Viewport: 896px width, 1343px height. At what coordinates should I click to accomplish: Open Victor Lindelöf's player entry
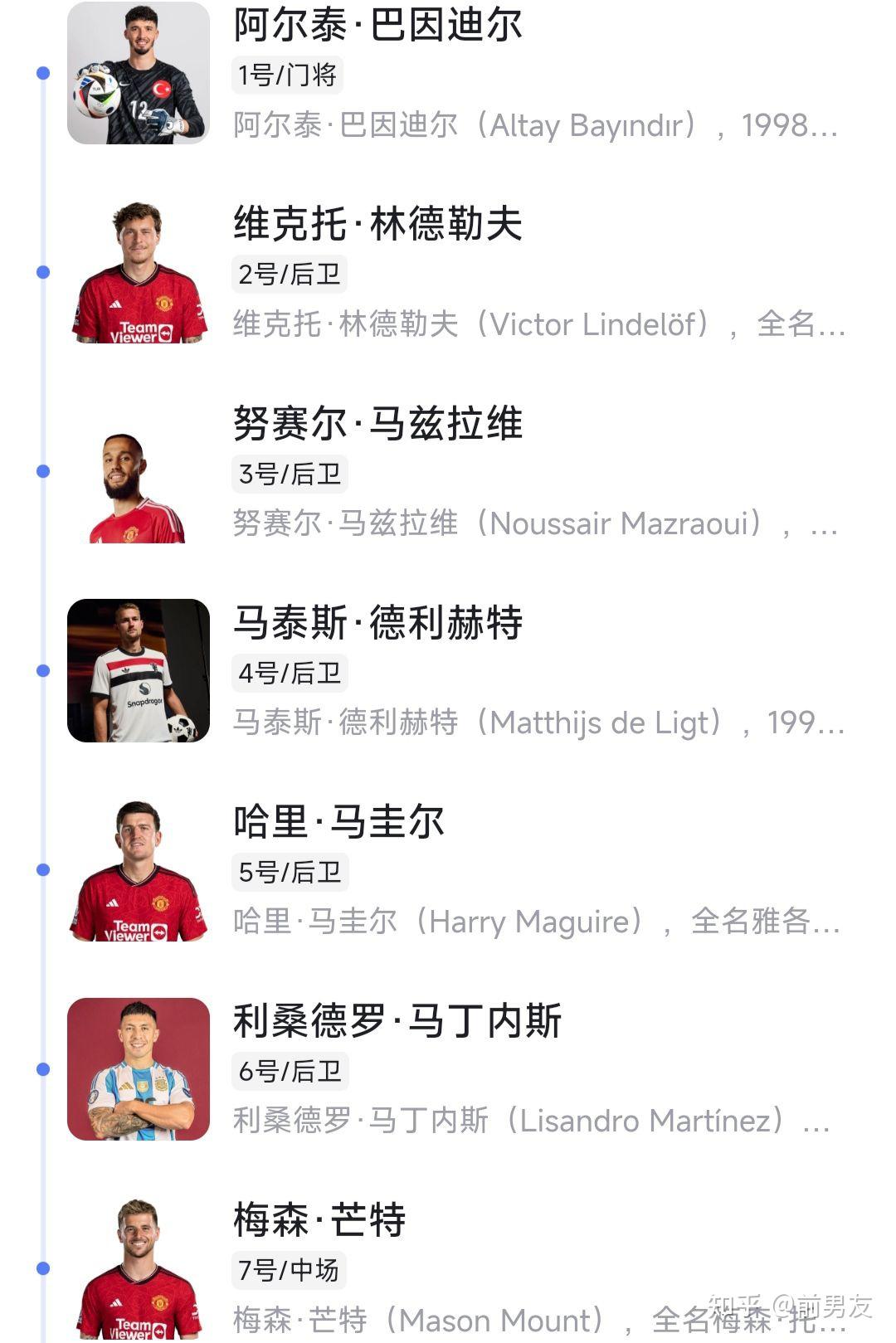[377, 224]
